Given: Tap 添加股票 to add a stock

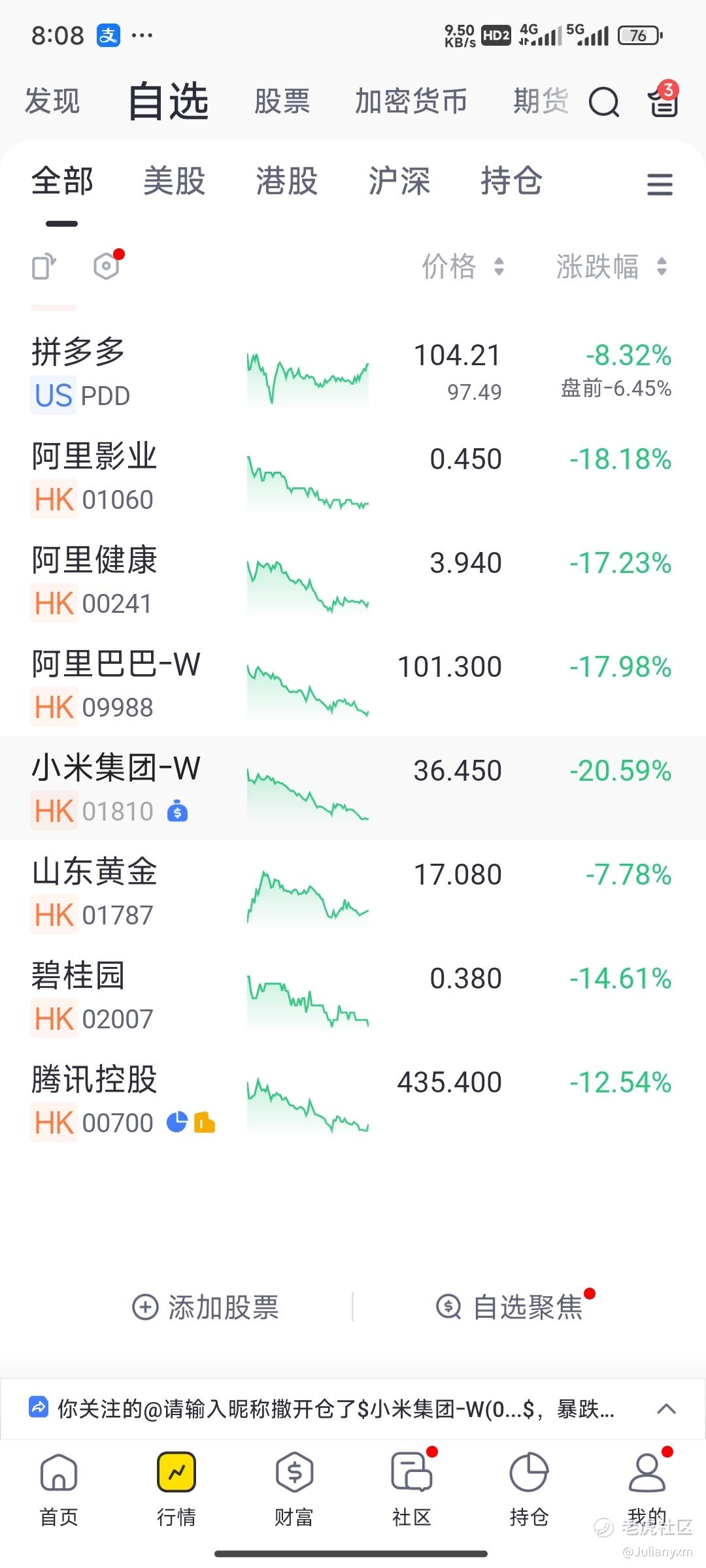Looking at the screenshot, I should click(x=205, y=1307).
